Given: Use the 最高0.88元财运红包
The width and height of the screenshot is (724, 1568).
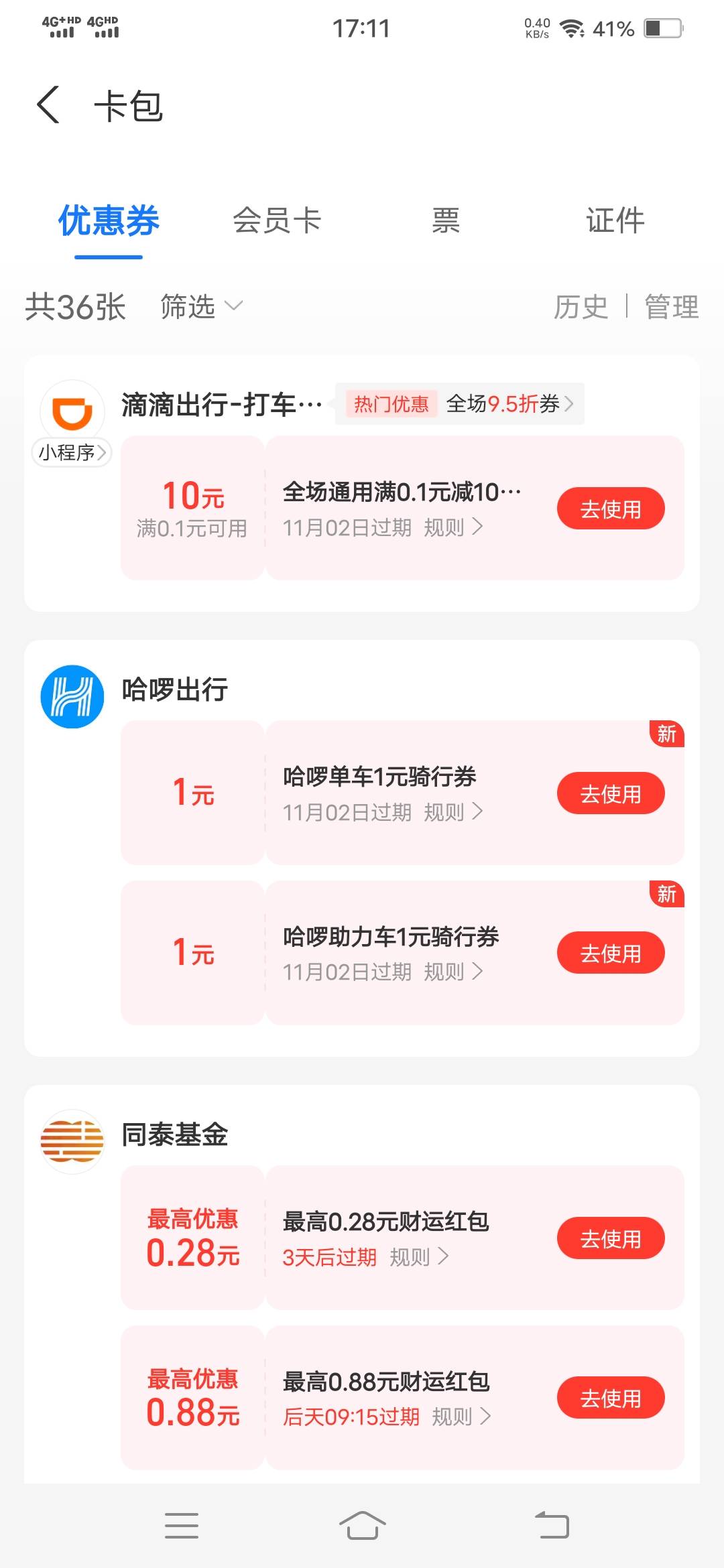Looking at the screenshot, I should click(610, 1398).
